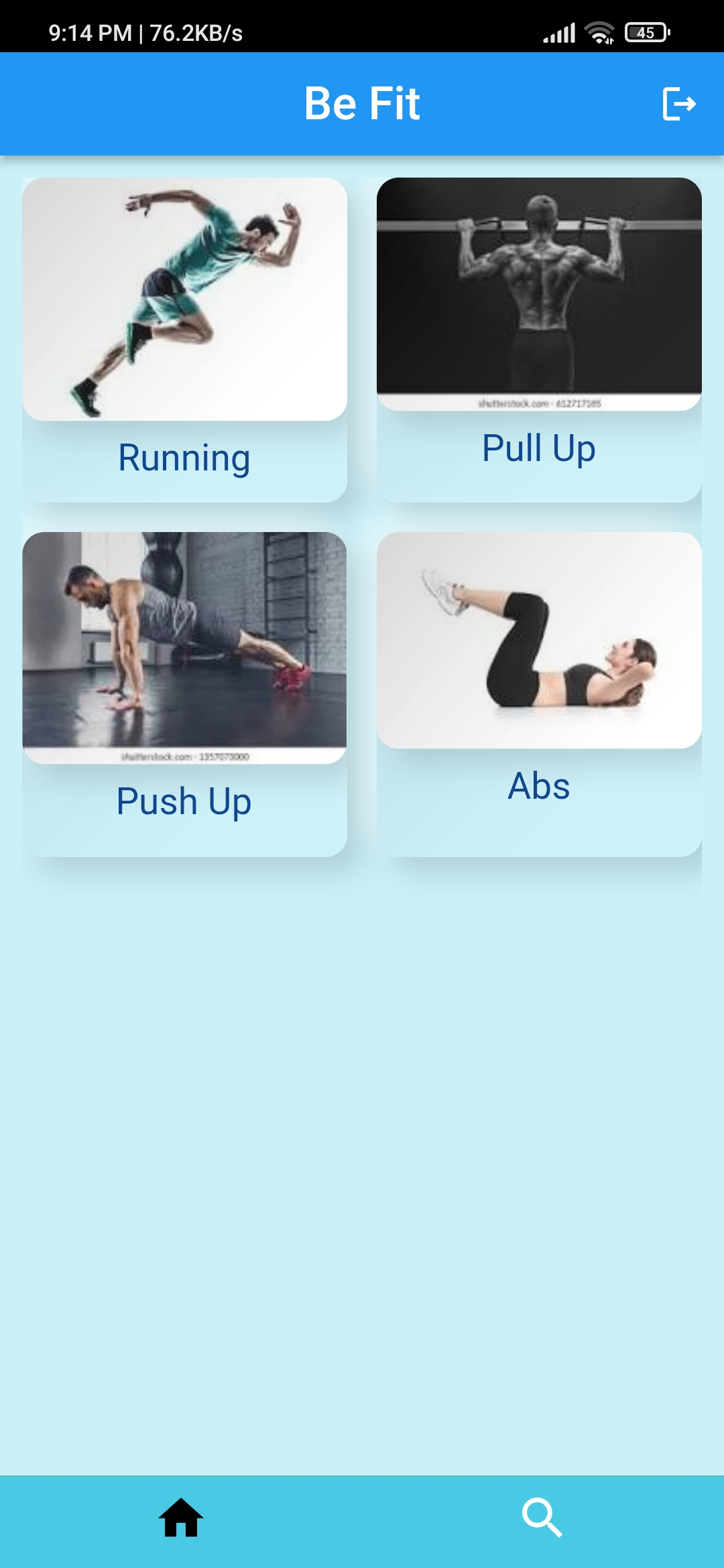Screen dimensions: 724x1568
Task: Tap the cellular signal bars icon
Action: 560,30
